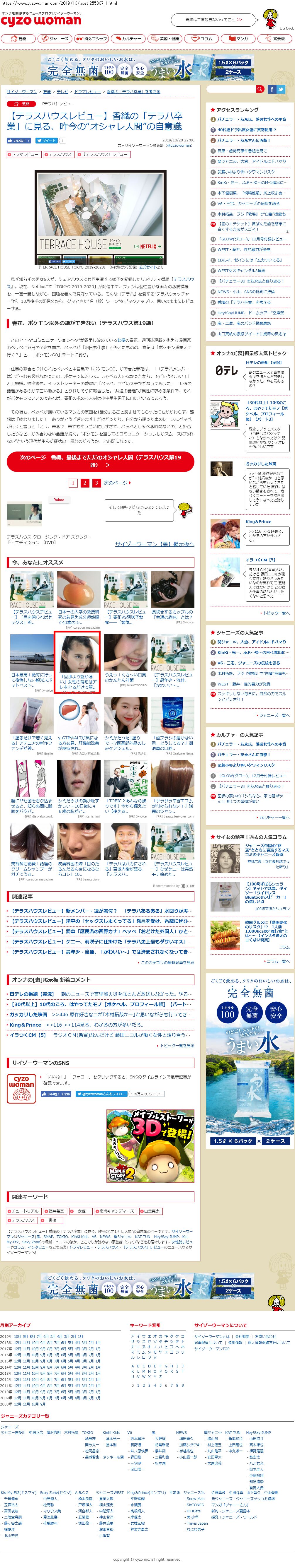The image size is (295, 1568).
Task: Select the カルチャー category tab
Action: (129, 38)
